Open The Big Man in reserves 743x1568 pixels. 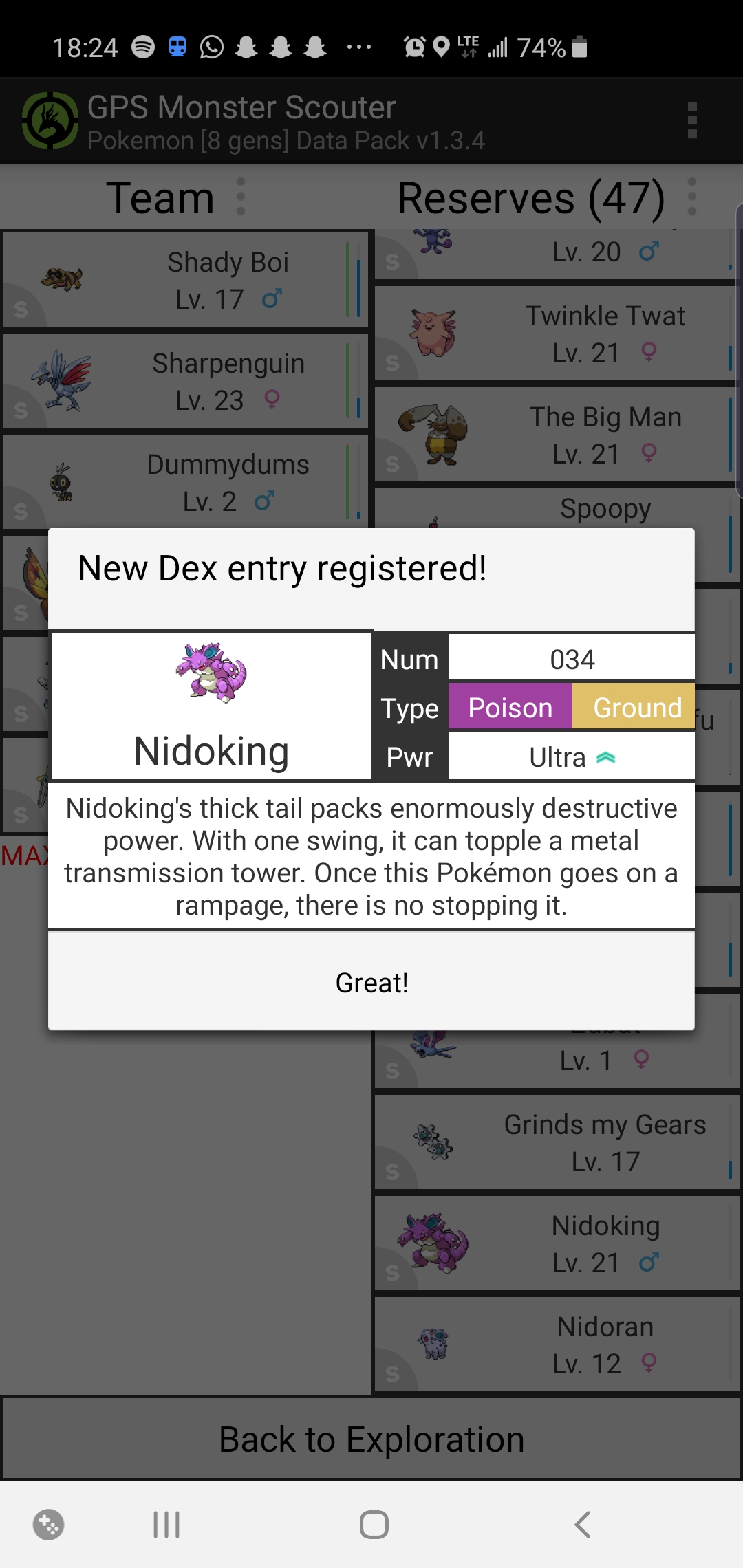coord(554,435)
